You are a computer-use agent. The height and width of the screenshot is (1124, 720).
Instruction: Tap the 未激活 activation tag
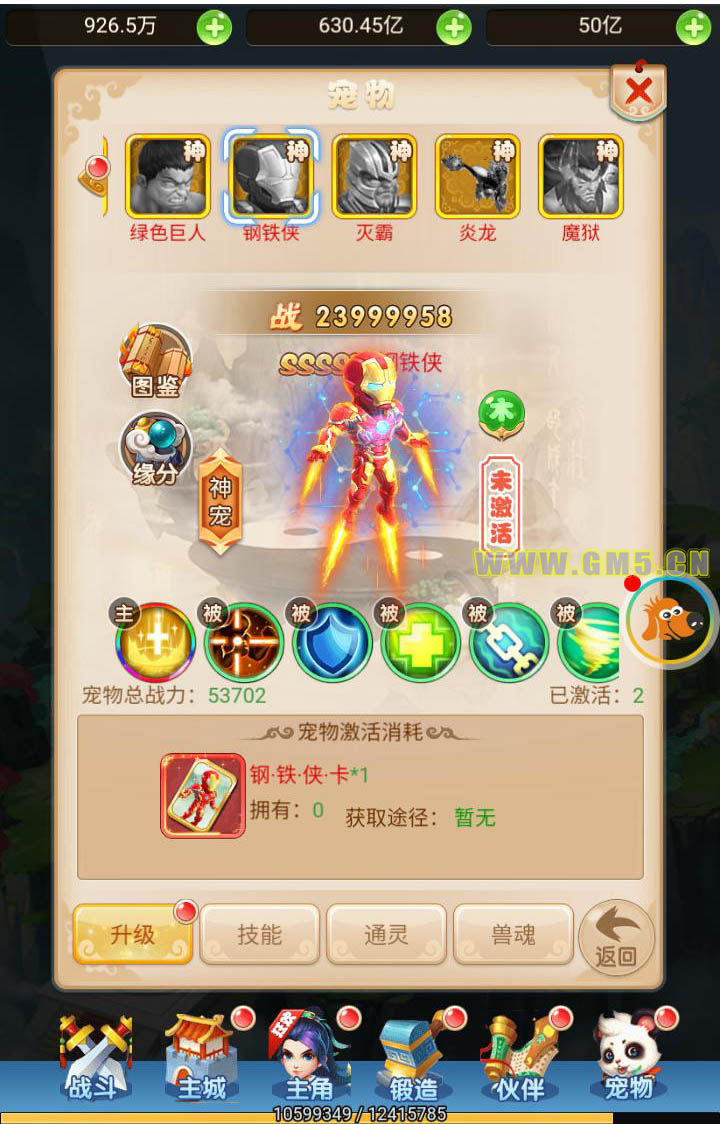501,504
